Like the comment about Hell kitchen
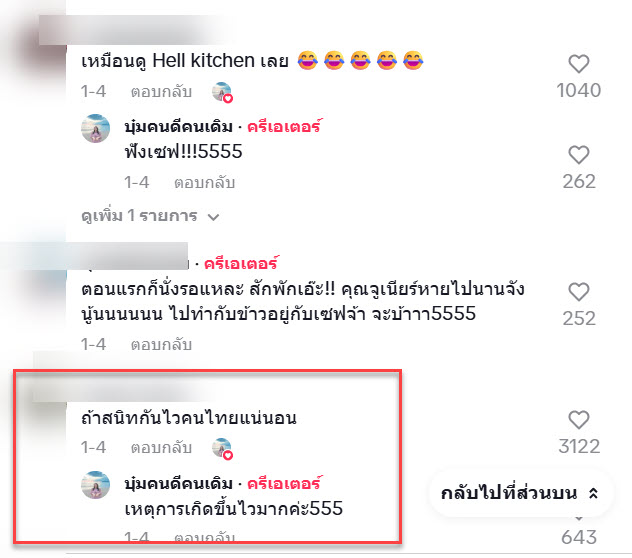This screenshot has width=632, height=558. click(578, 64)
